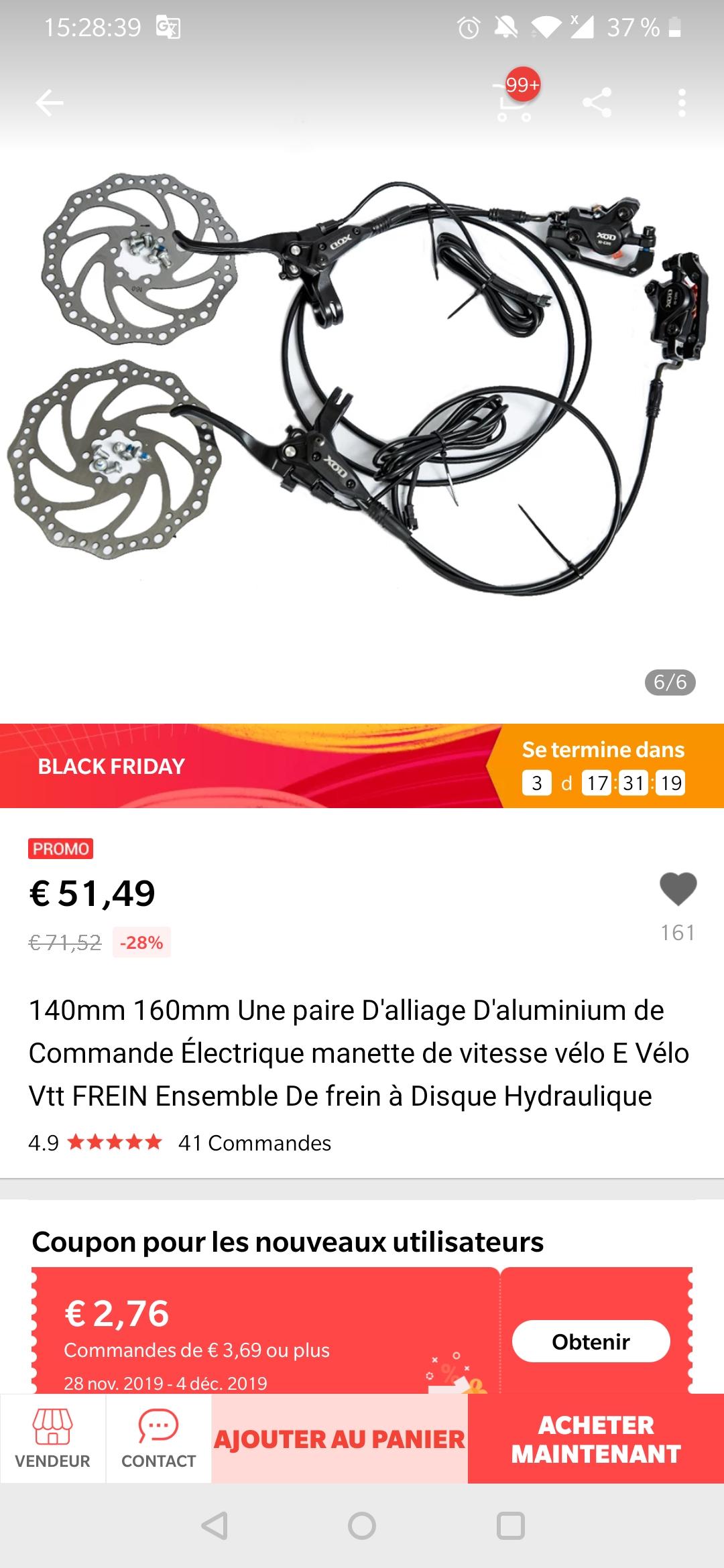Add the item to wishlist via heart
Image resolution: width=724 pixels, height=1568 pixels.
tap(678, 890)
